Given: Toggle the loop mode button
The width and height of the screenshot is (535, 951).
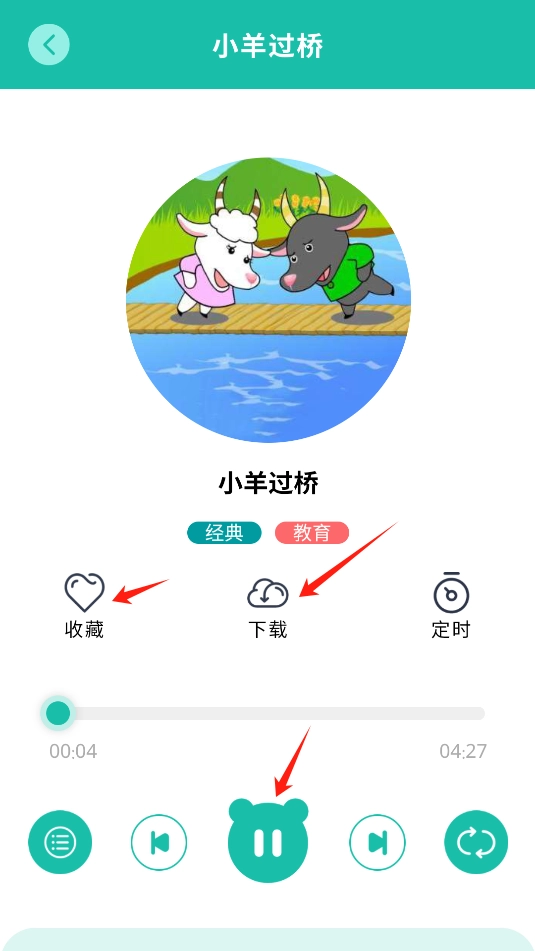Looking at the screenshot, I should coord(476,842).
